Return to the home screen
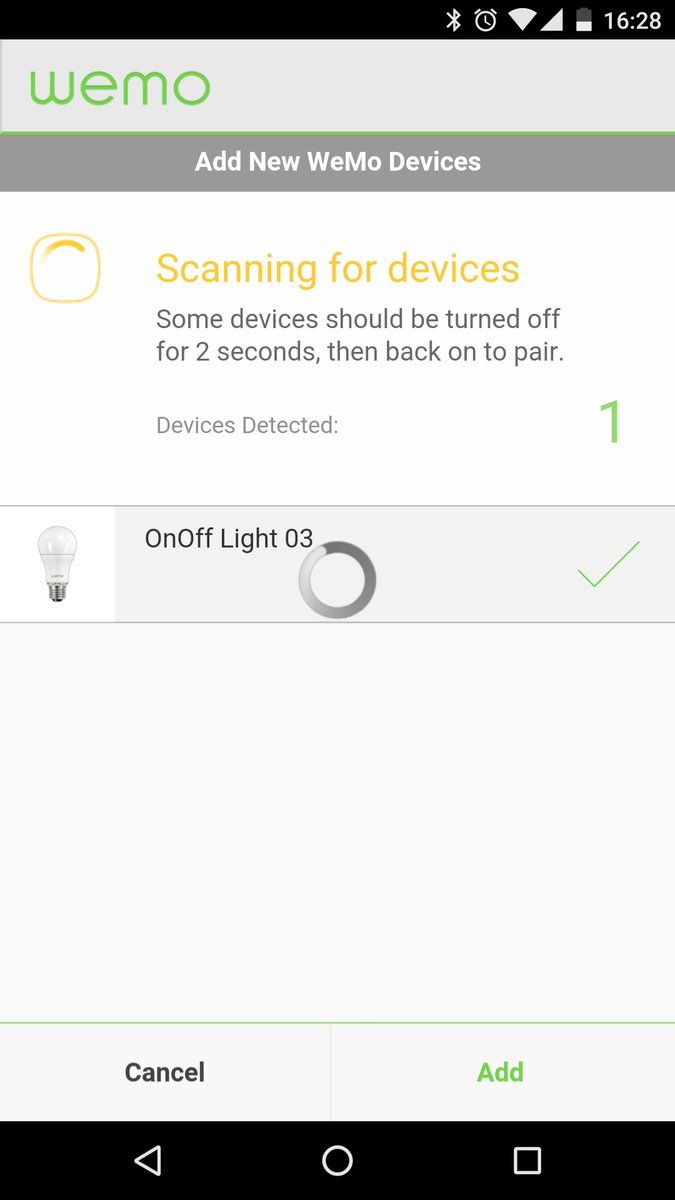 pyautogui.click(x=337, y=1160)
